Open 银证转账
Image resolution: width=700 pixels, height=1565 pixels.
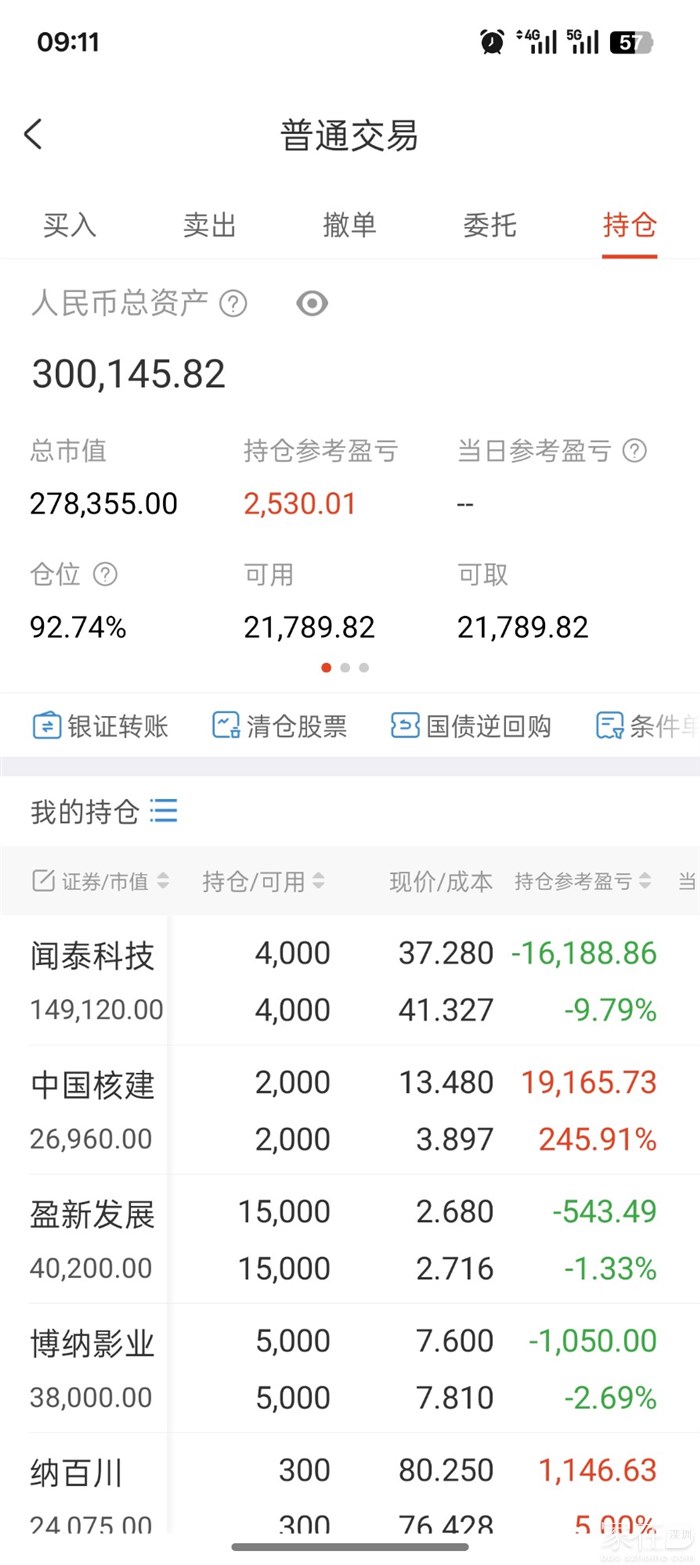pyautogui.click(x=100, y=726)
